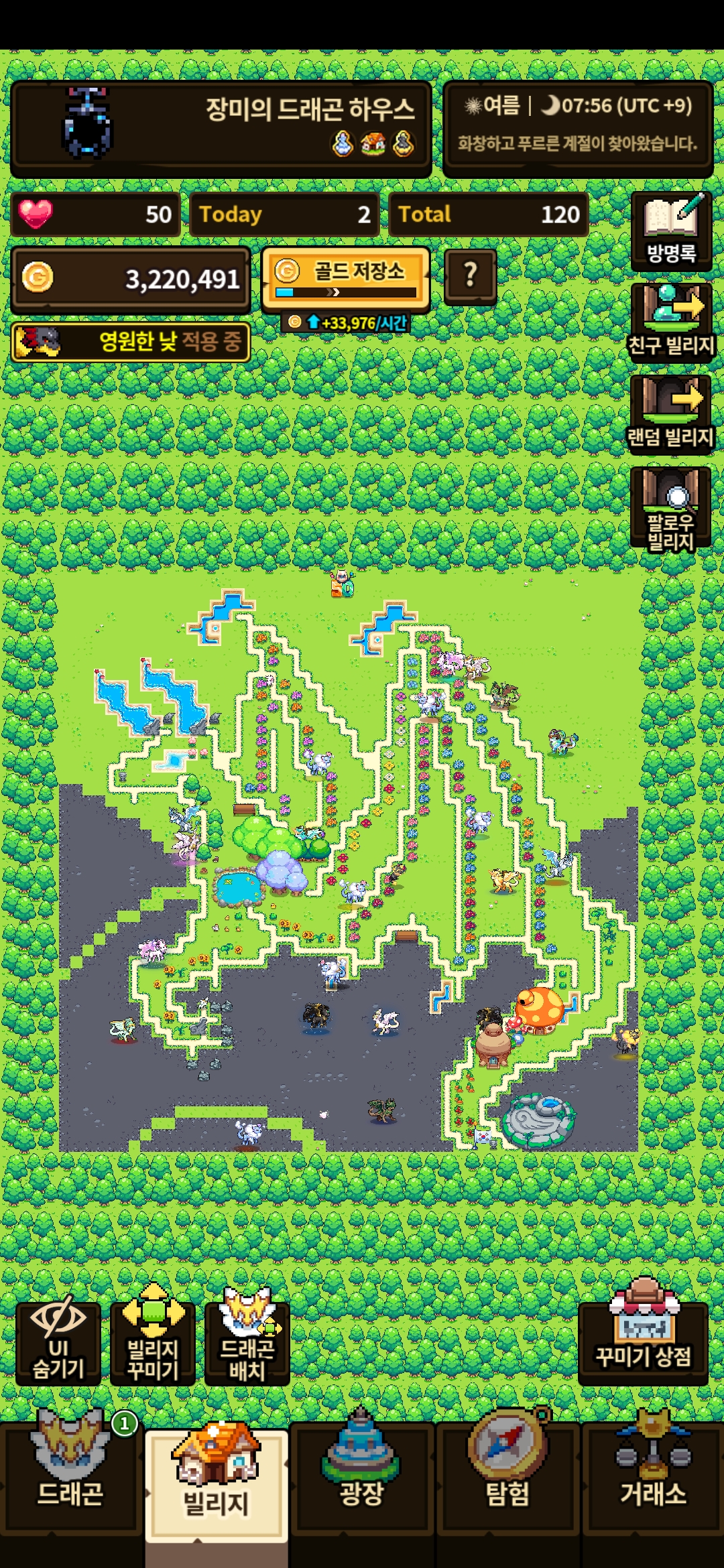The image size is (724, 1568).
Task: Tap the question mark help button
Action: point(470,276)
